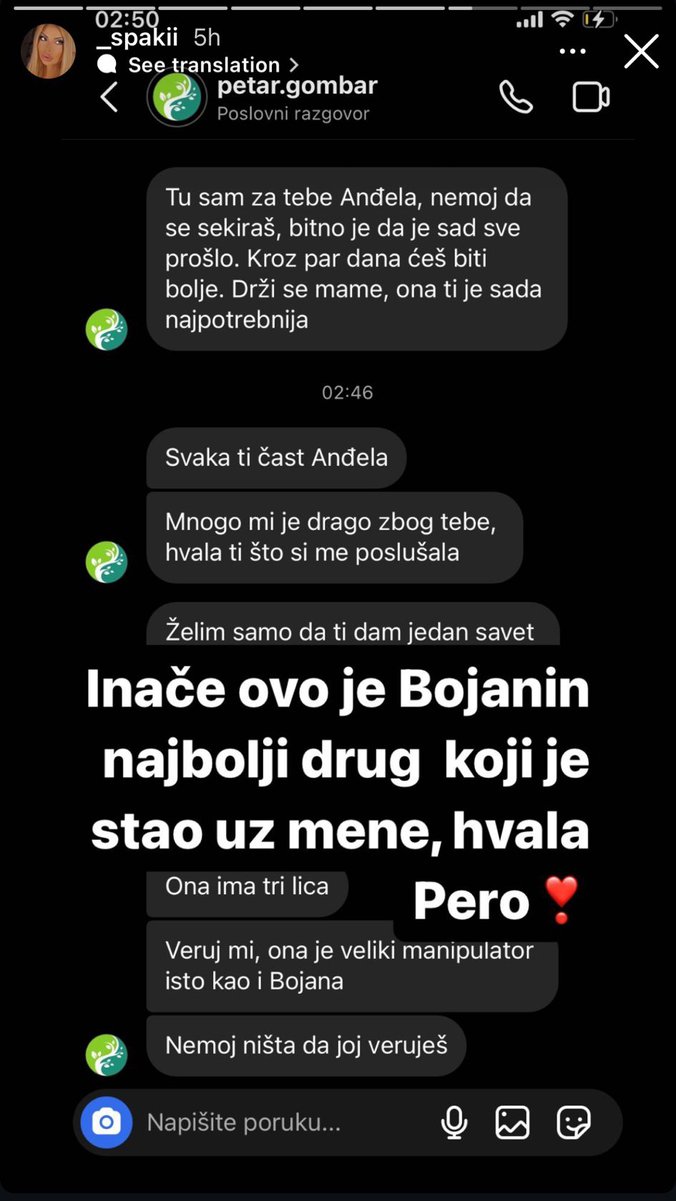Open the story overflow menu
Image resolution: width=676 pixels, height=1201 pixels.
click(573, 51)
